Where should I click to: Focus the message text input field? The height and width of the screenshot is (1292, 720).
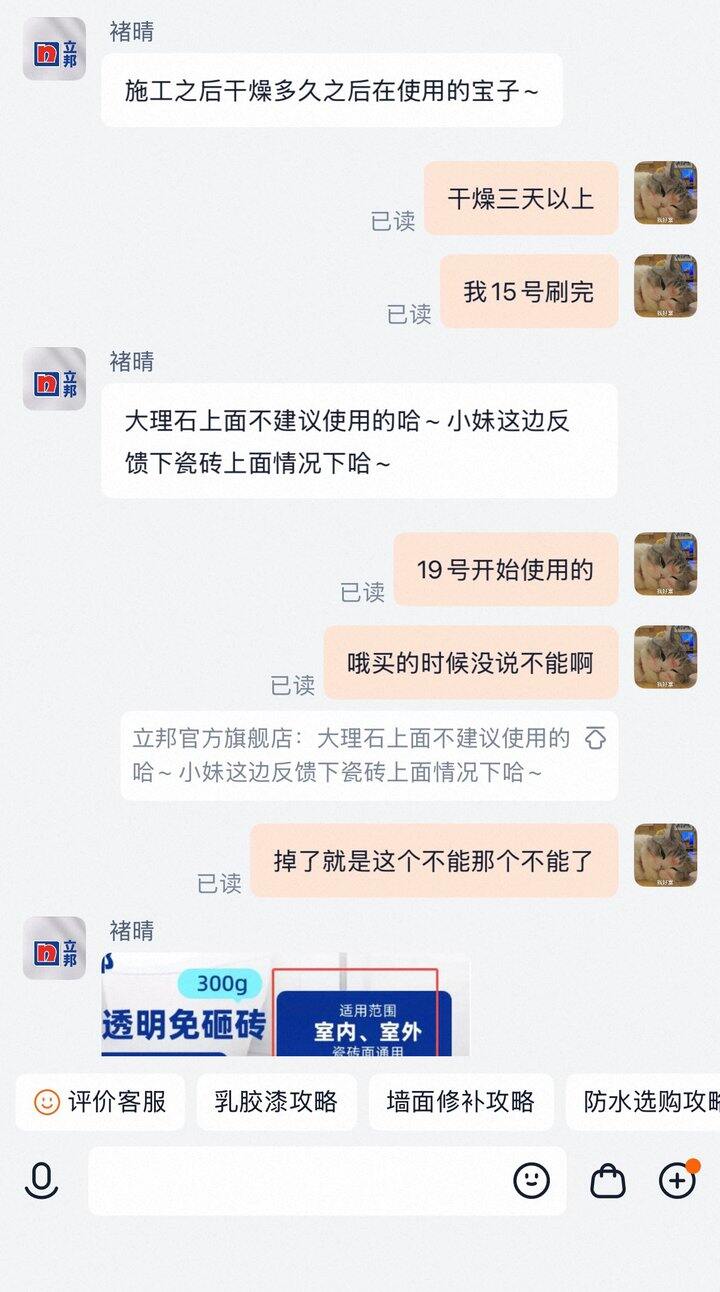pos(300,1181)
